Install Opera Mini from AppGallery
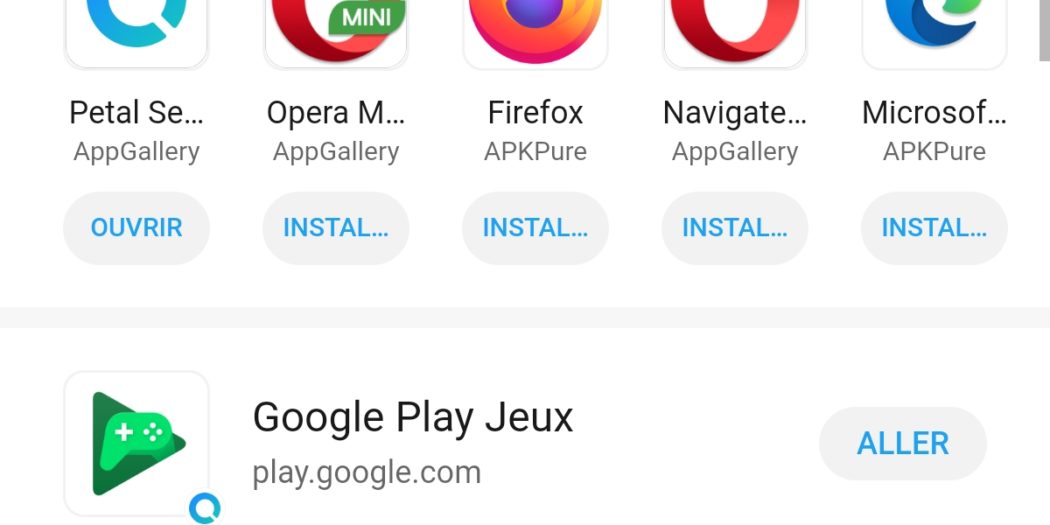This screenshot has width=1050, height=525. pos(335,228)
